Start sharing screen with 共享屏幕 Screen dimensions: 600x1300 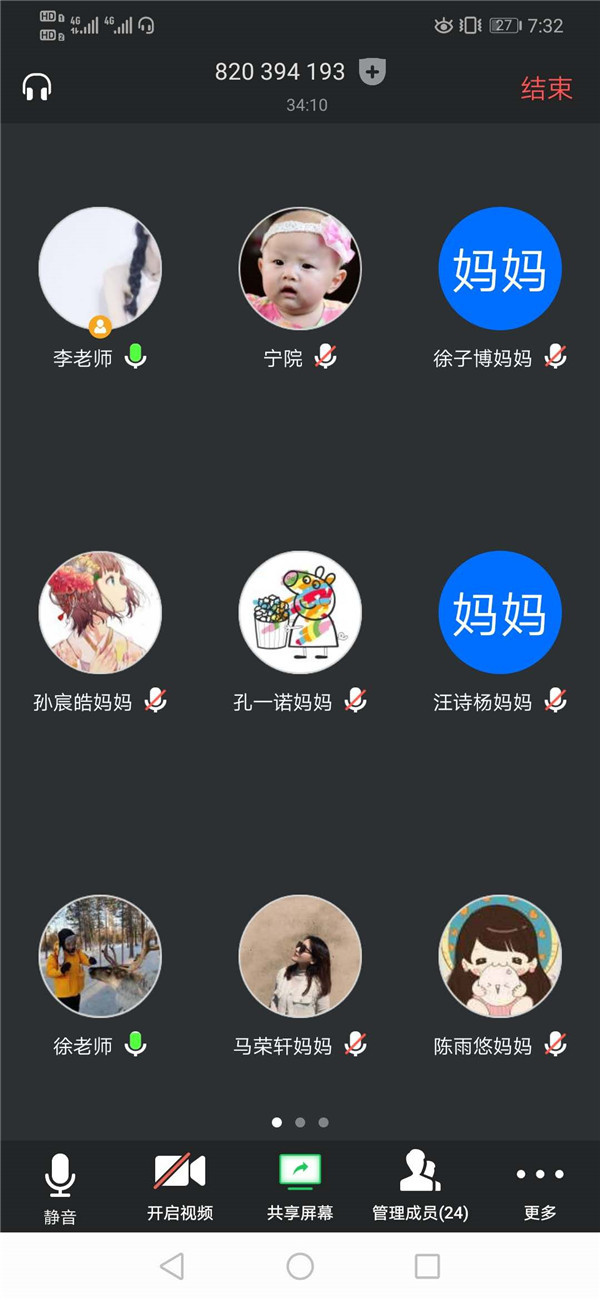coord(300,1187)
